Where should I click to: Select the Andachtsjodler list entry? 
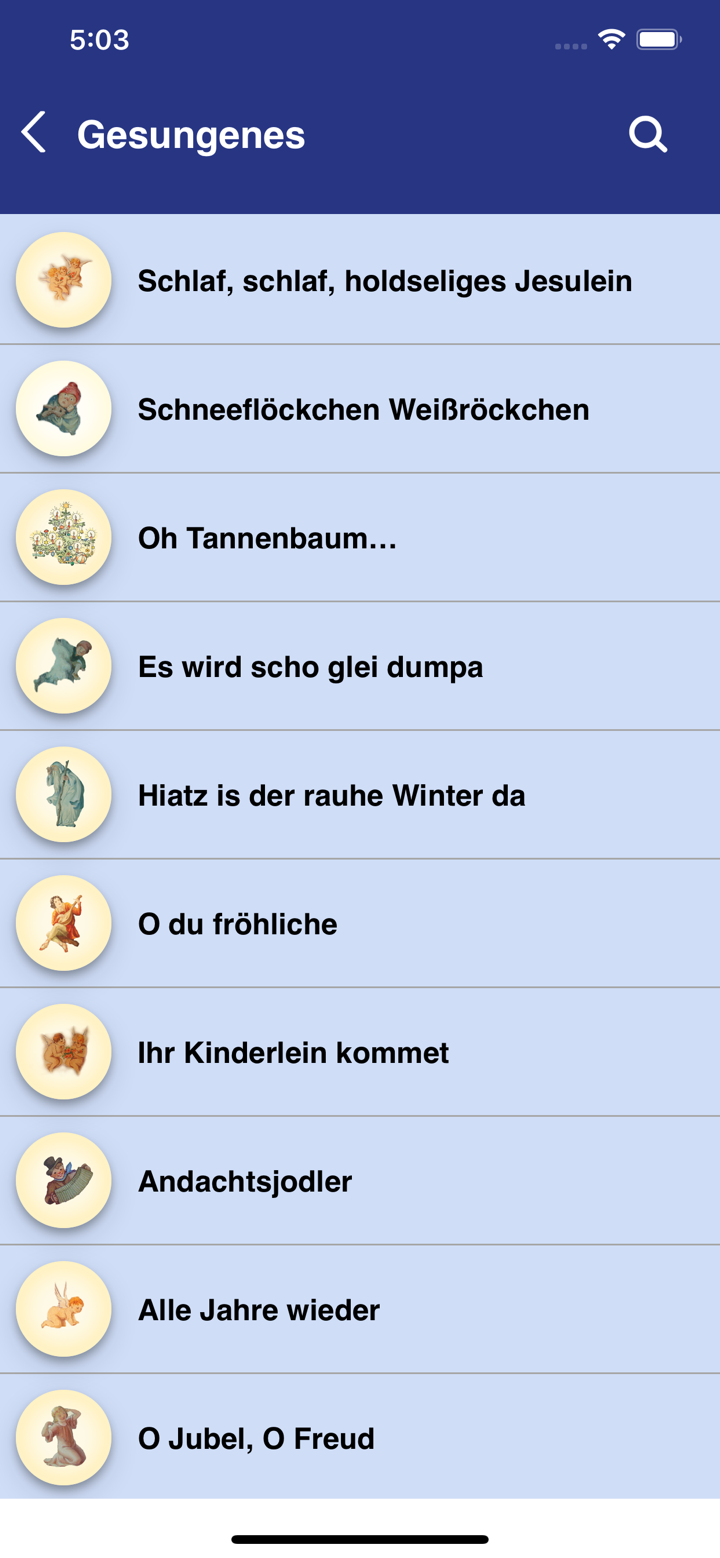pyautogui.click(x=244, y=1180)
